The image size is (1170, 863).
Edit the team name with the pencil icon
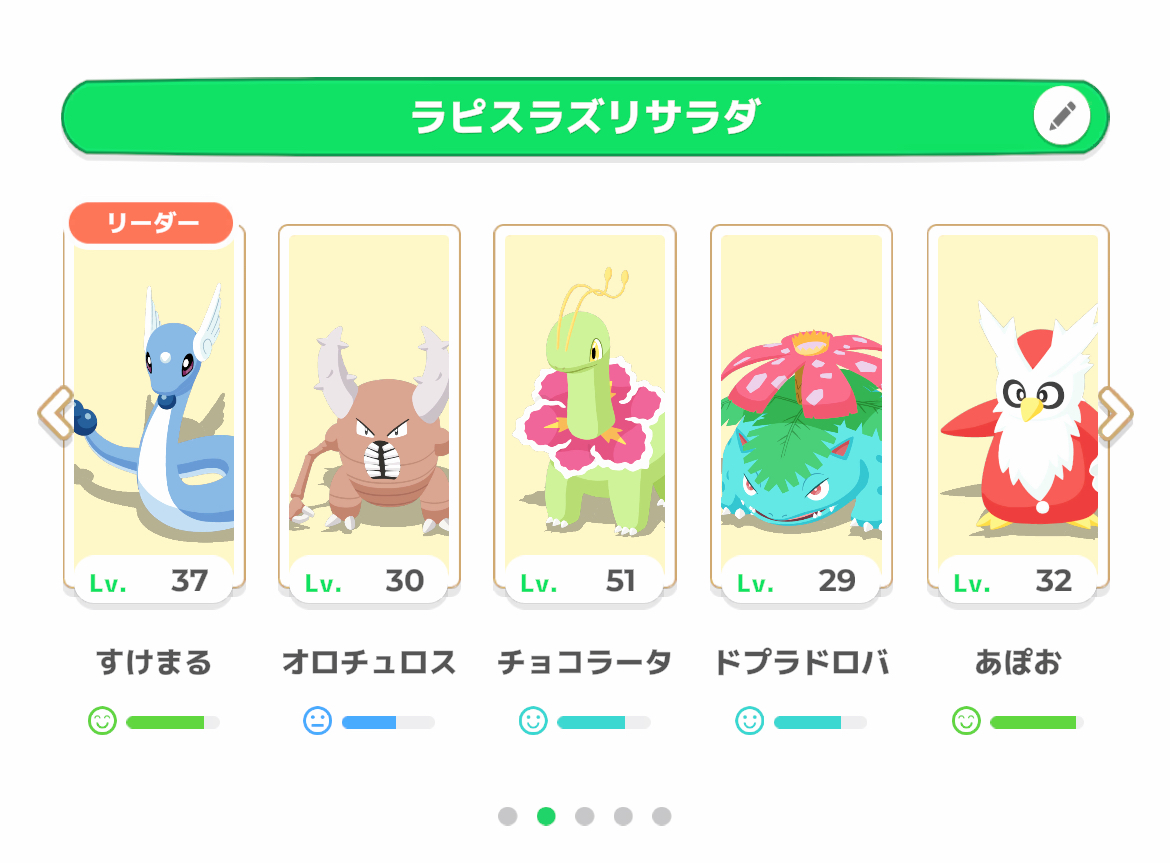click(x=1062, y=117)
